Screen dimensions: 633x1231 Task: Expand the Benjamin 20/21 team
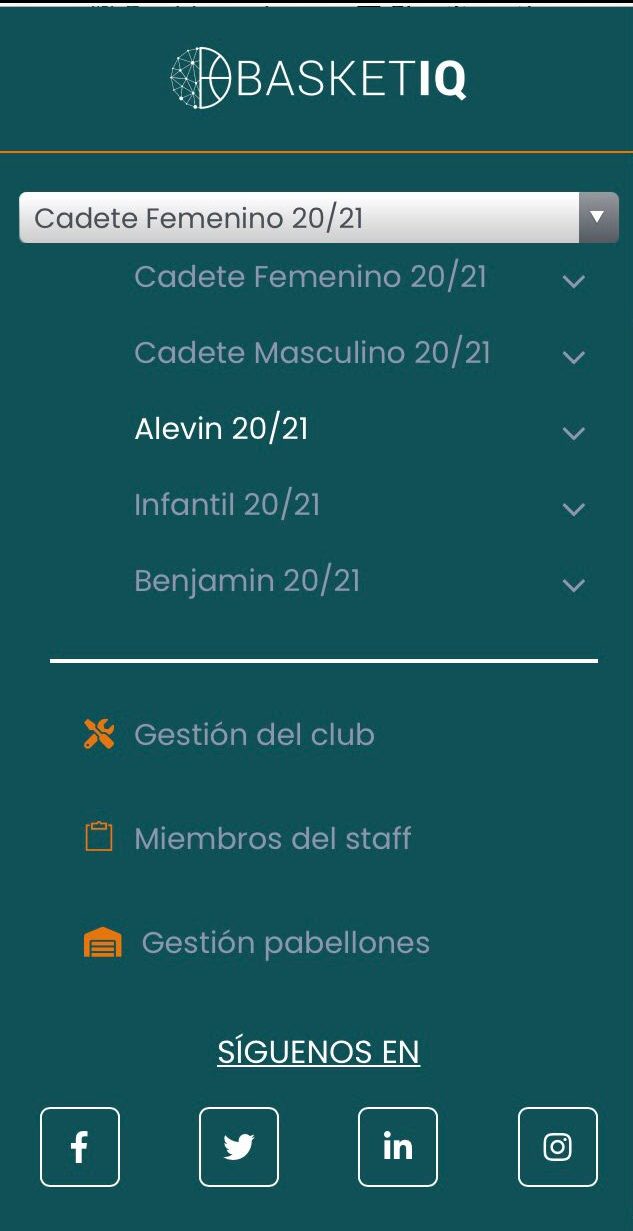[573, 585]
